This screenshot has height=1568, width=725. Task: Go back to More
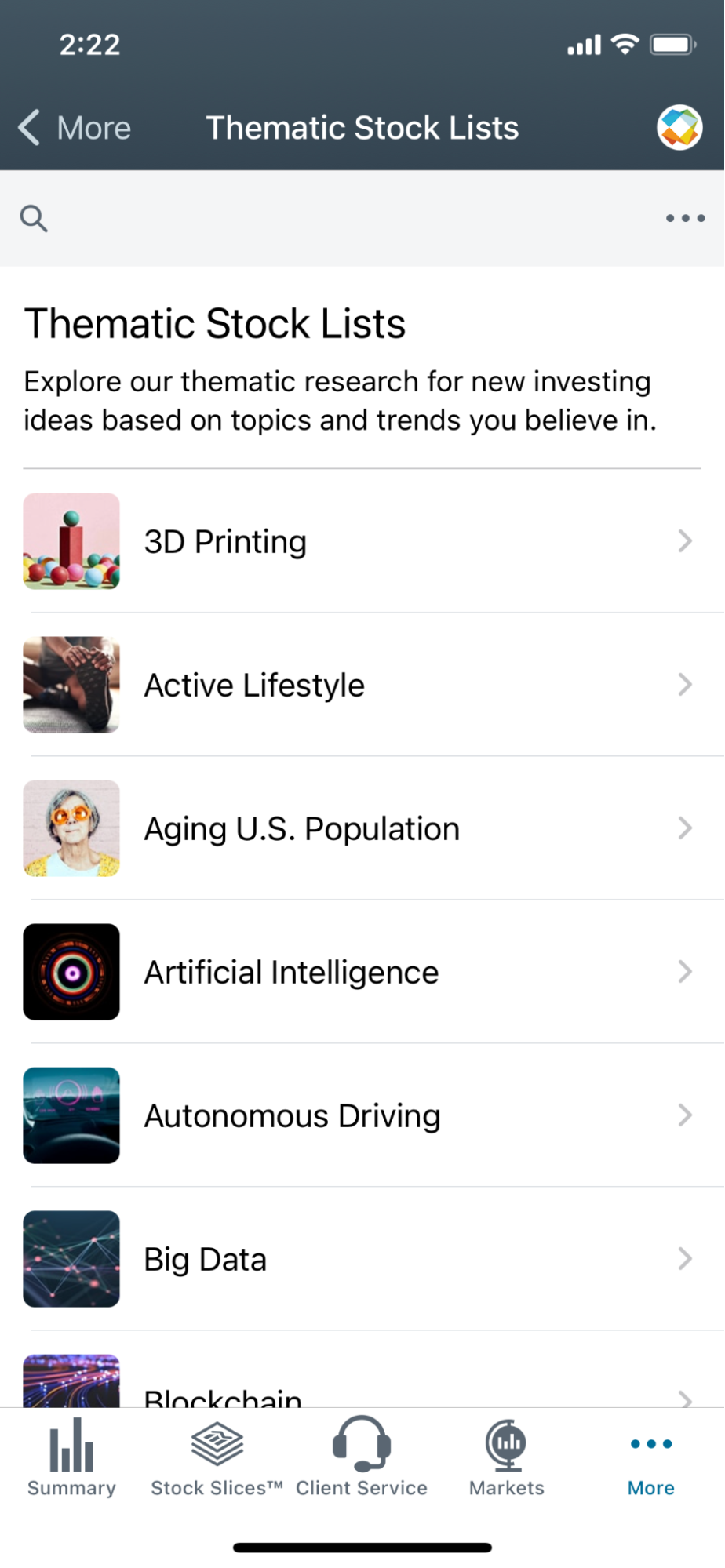coord(75,128)
